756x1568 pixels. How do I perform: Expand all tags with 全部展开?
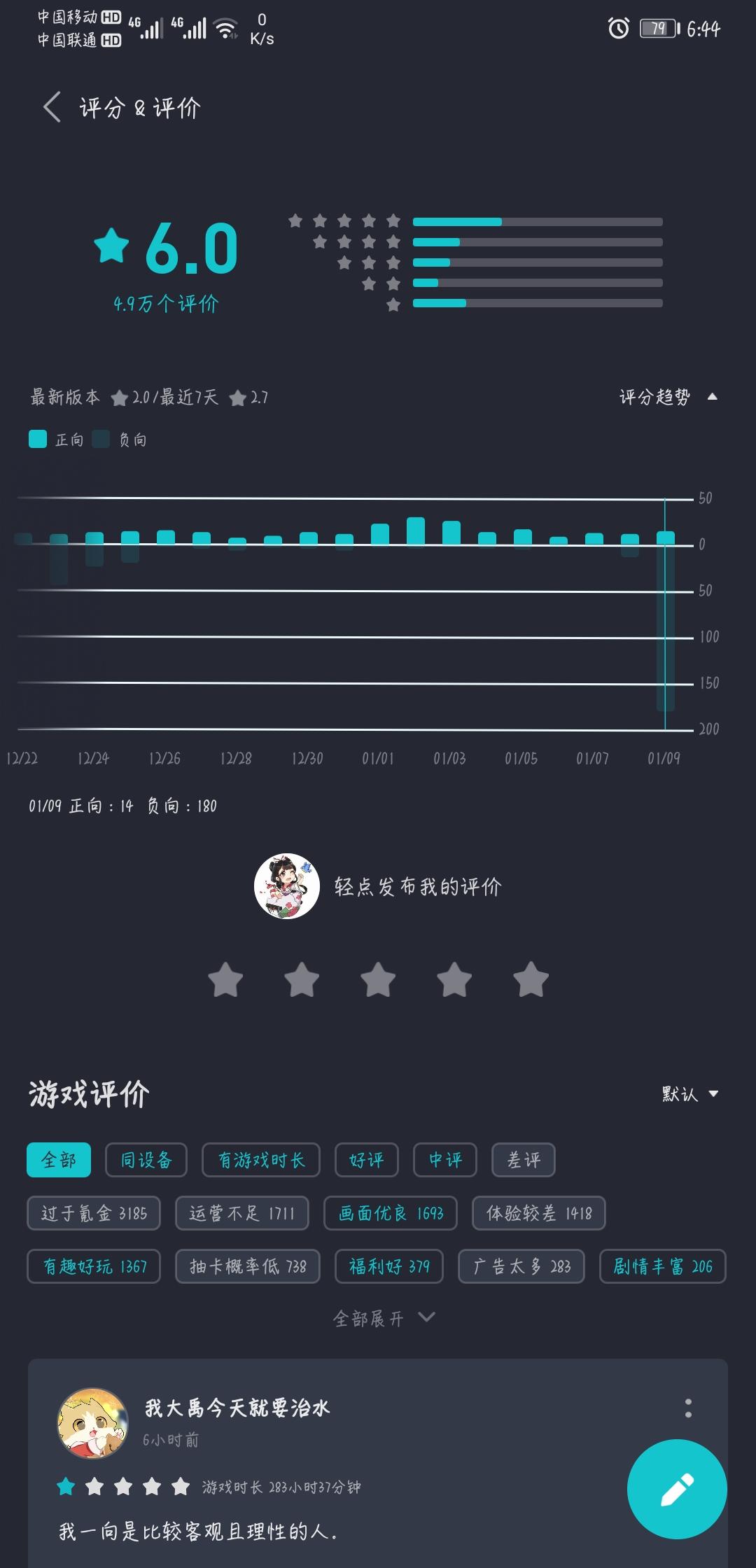(384, 1319)
